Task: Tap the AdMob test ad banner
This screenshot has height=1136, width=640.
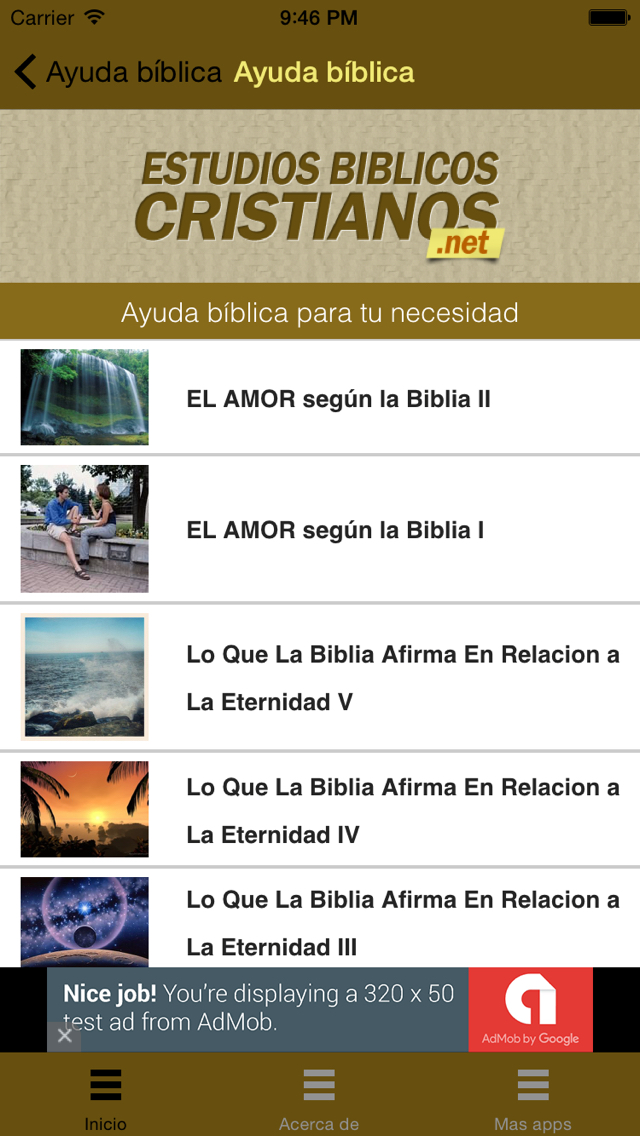Action: click(320, 1008)
